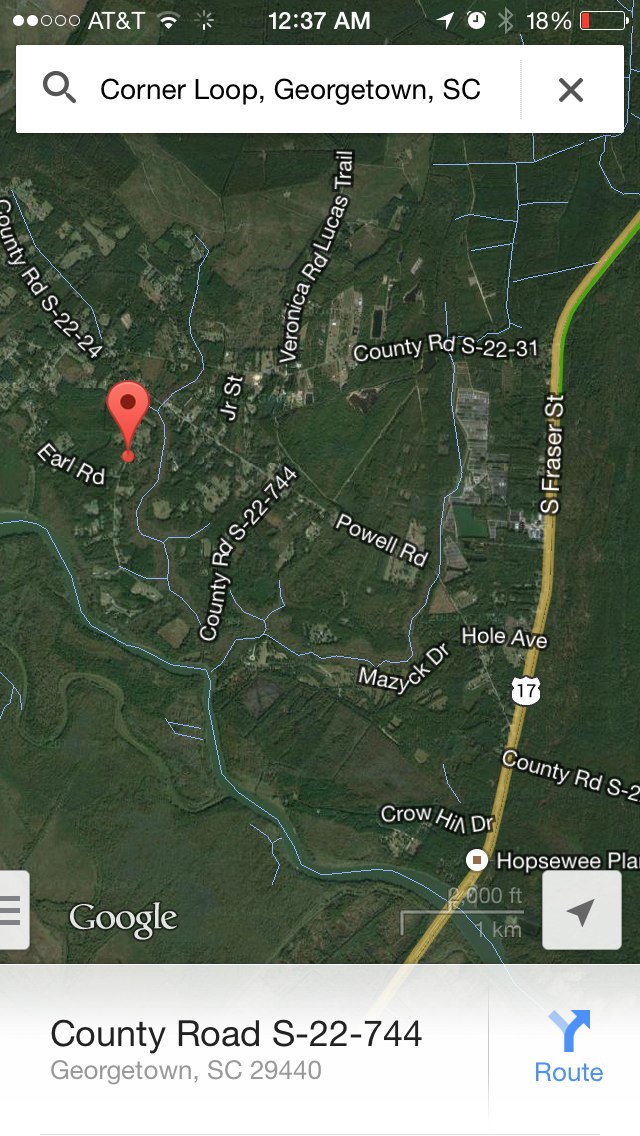Get a route to County Road S-22-744
The height and width of the screenshot is (1136, 640).
coord(568,1047)
